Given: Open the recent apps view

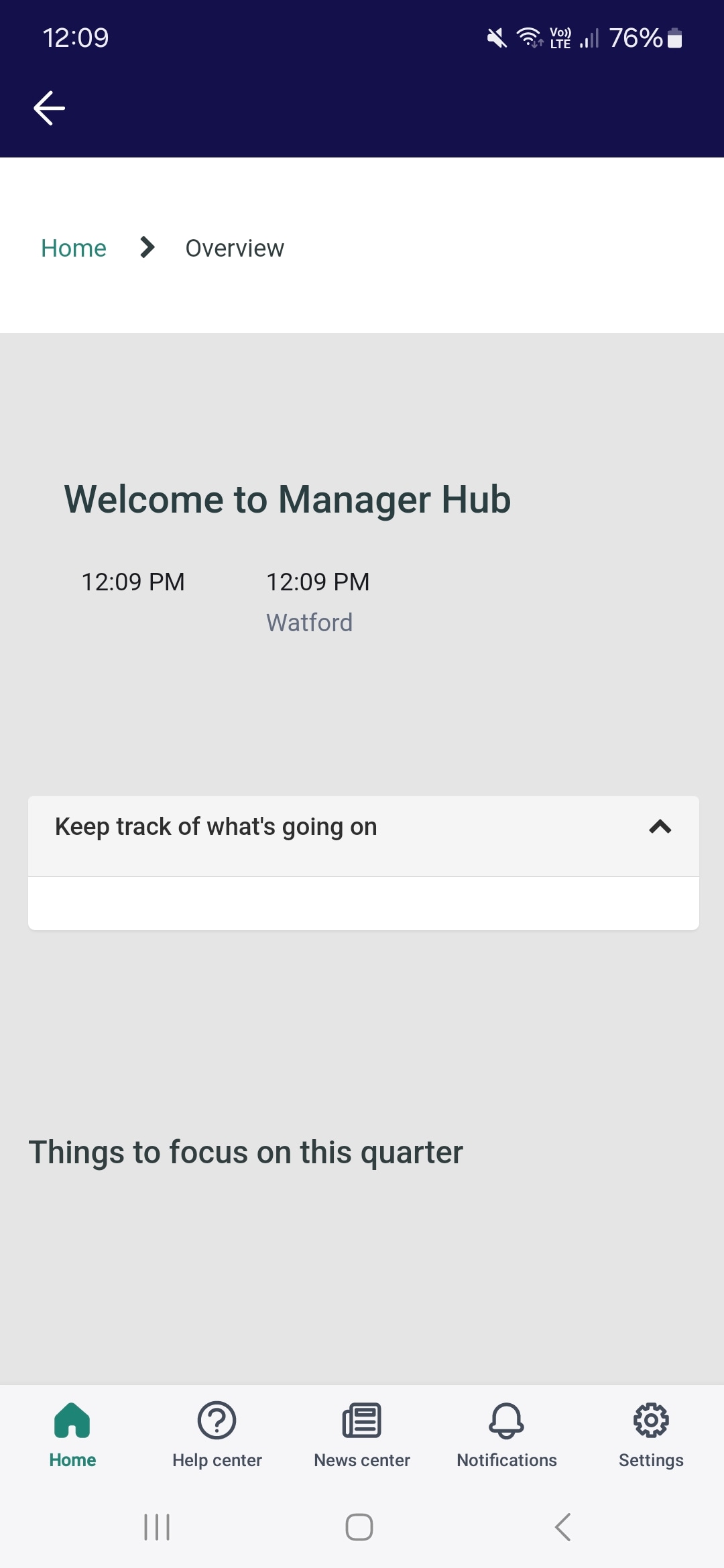Looking at the screenshot, I should click(x=157, y=1527).
